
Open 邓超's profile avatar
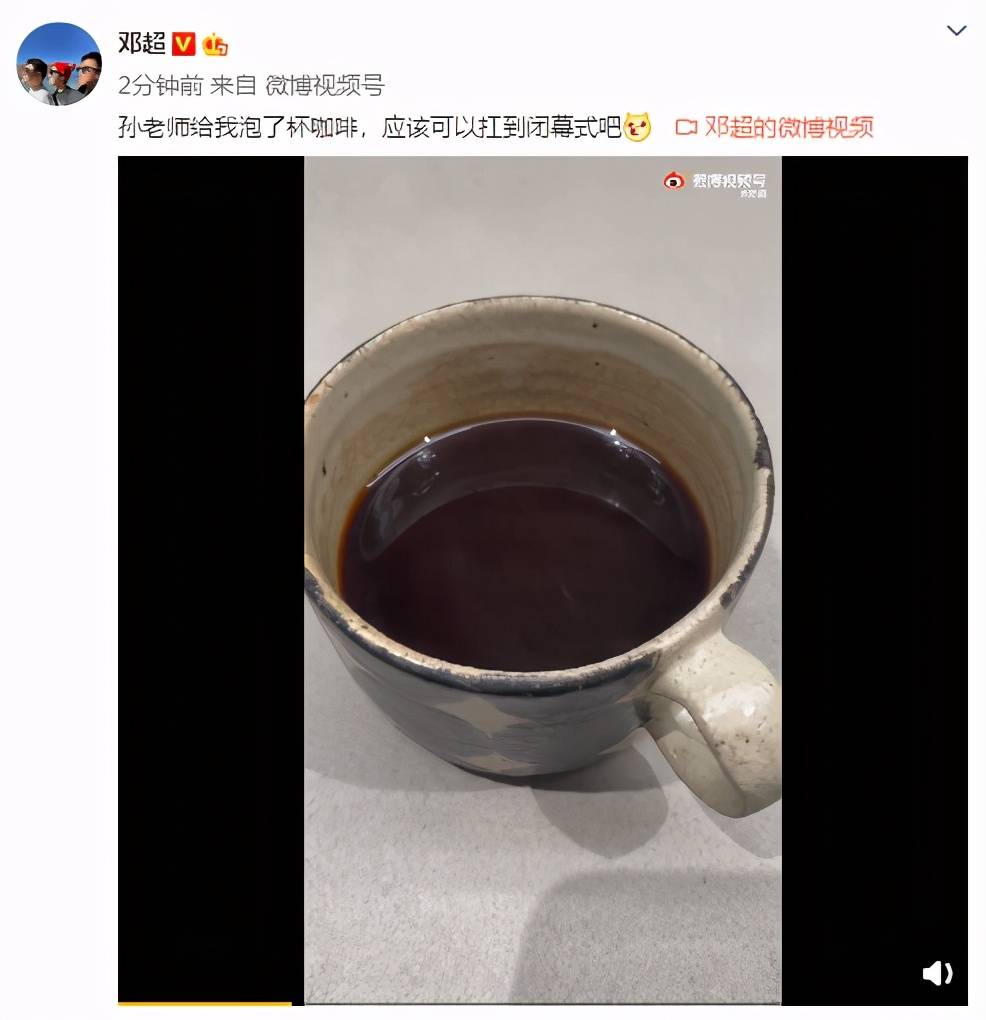(x=59, y=64)
